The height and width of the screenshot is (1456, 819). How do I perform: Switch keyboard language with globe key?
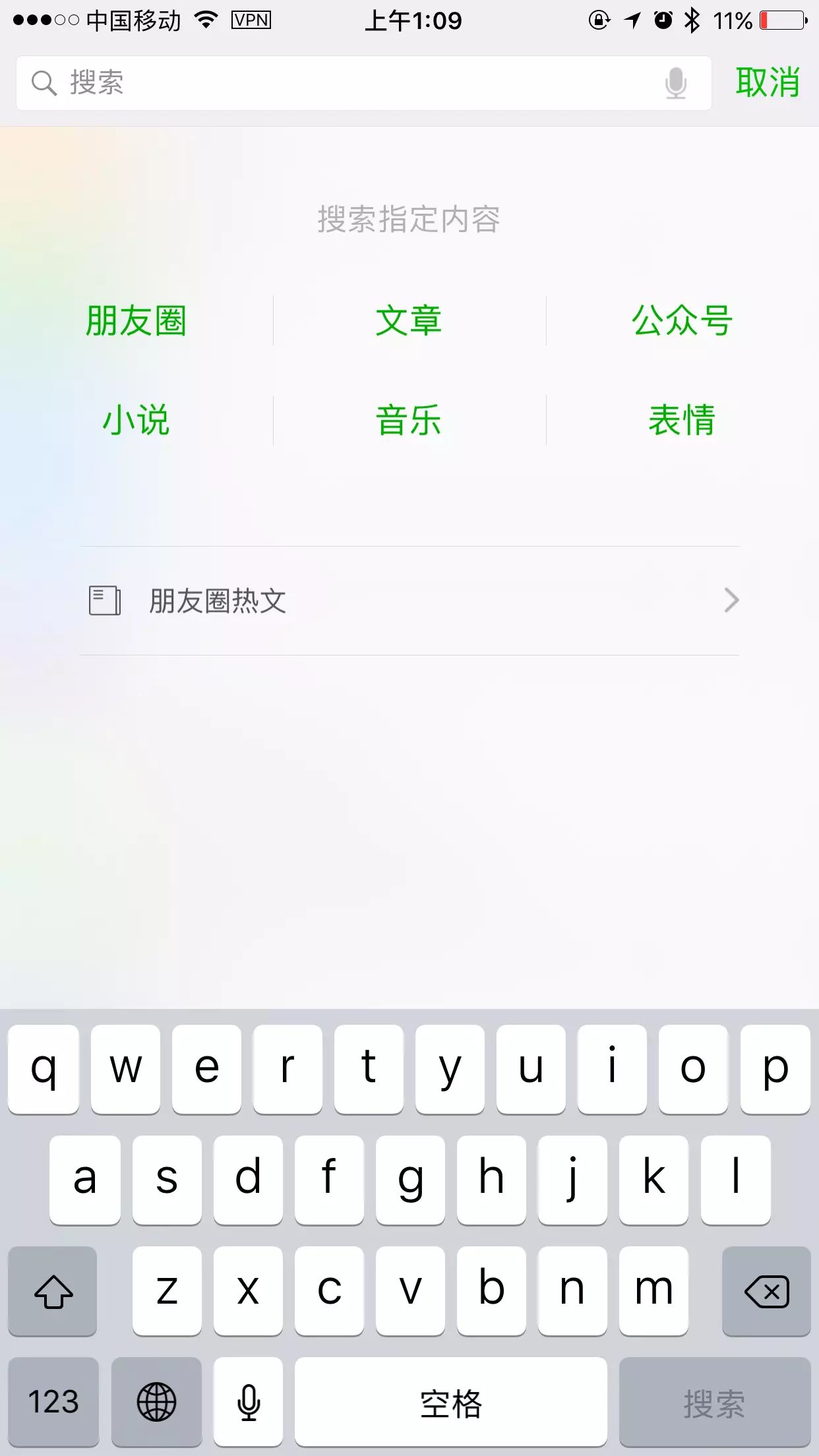(156, 1402)
